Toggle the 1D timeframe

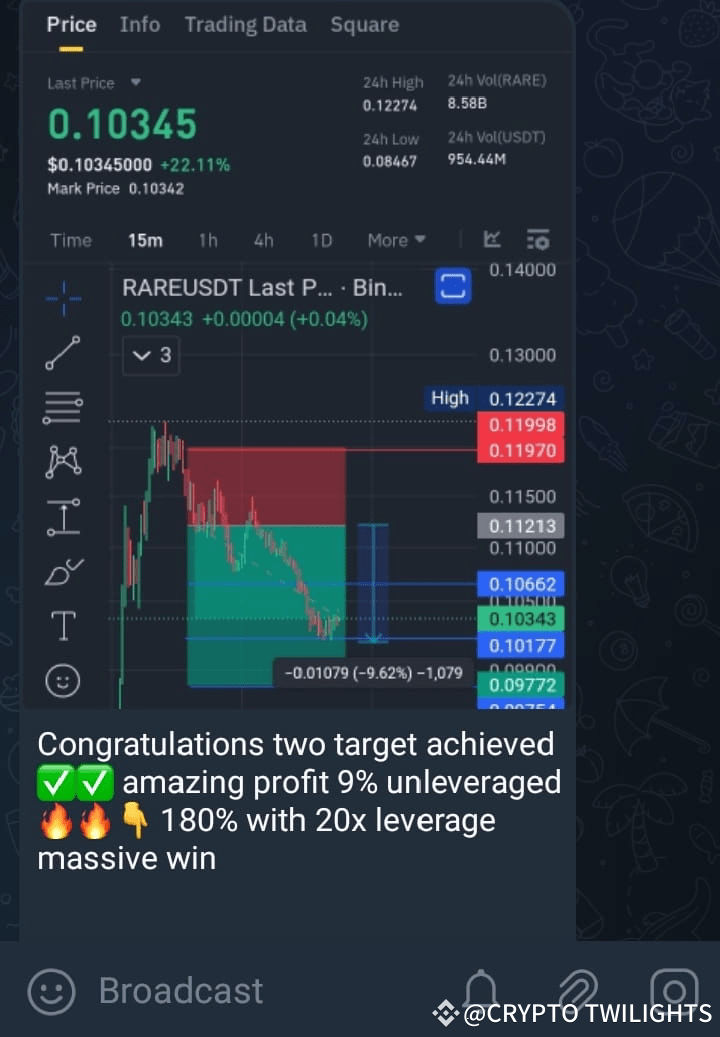click(x=321, y=240)
